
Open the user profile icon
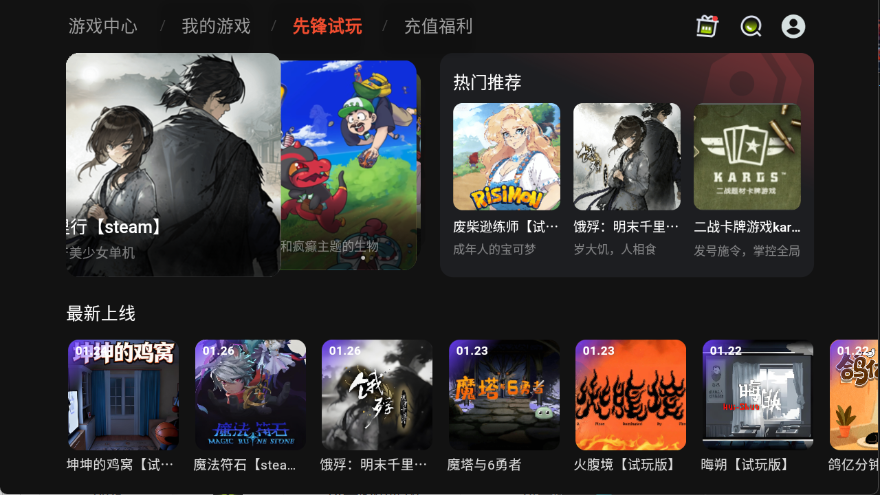[793, 27]
